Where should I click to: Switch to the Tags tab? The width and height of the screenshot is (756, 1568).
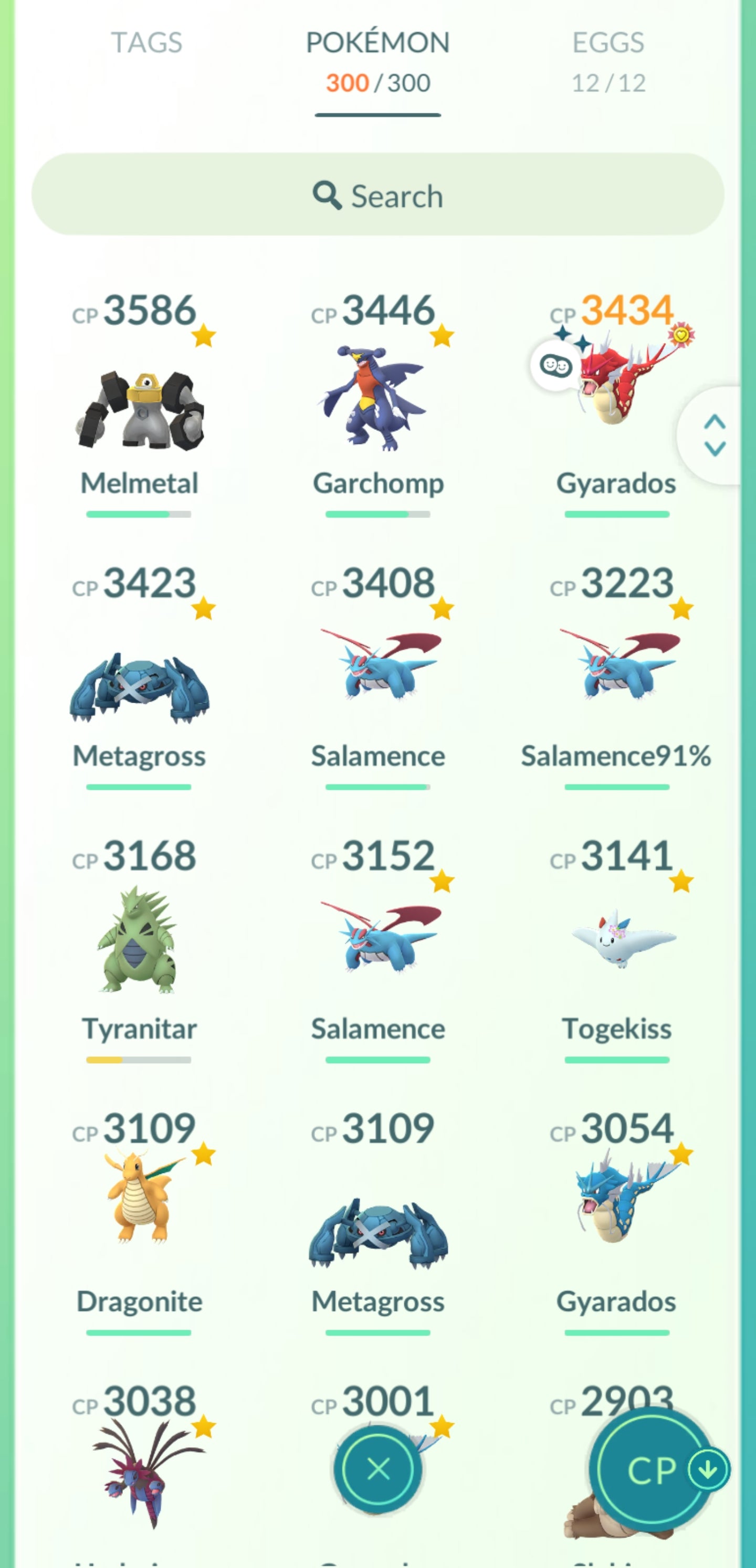[146, 43]
